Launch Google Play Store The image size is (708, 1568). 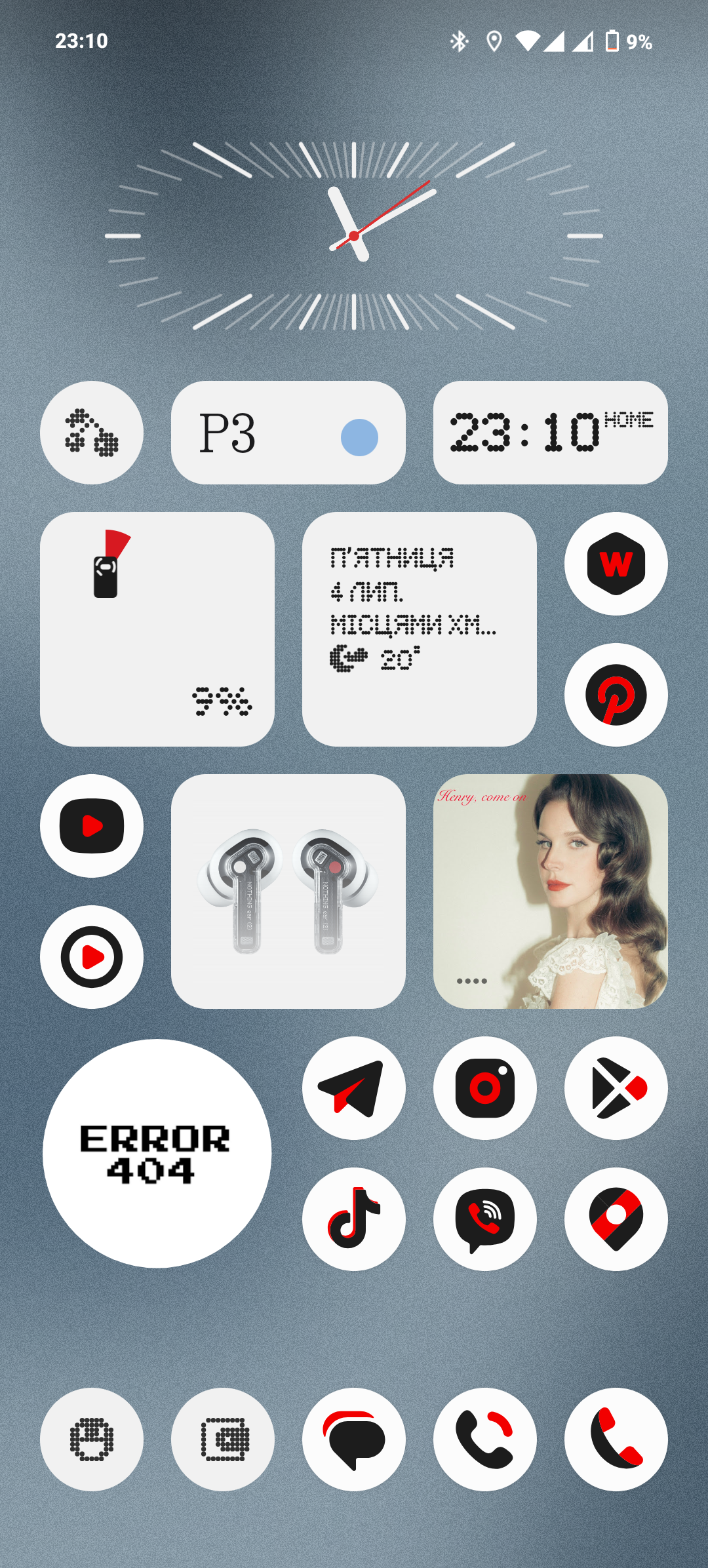pyautogui.click(x=616, y=1088)
